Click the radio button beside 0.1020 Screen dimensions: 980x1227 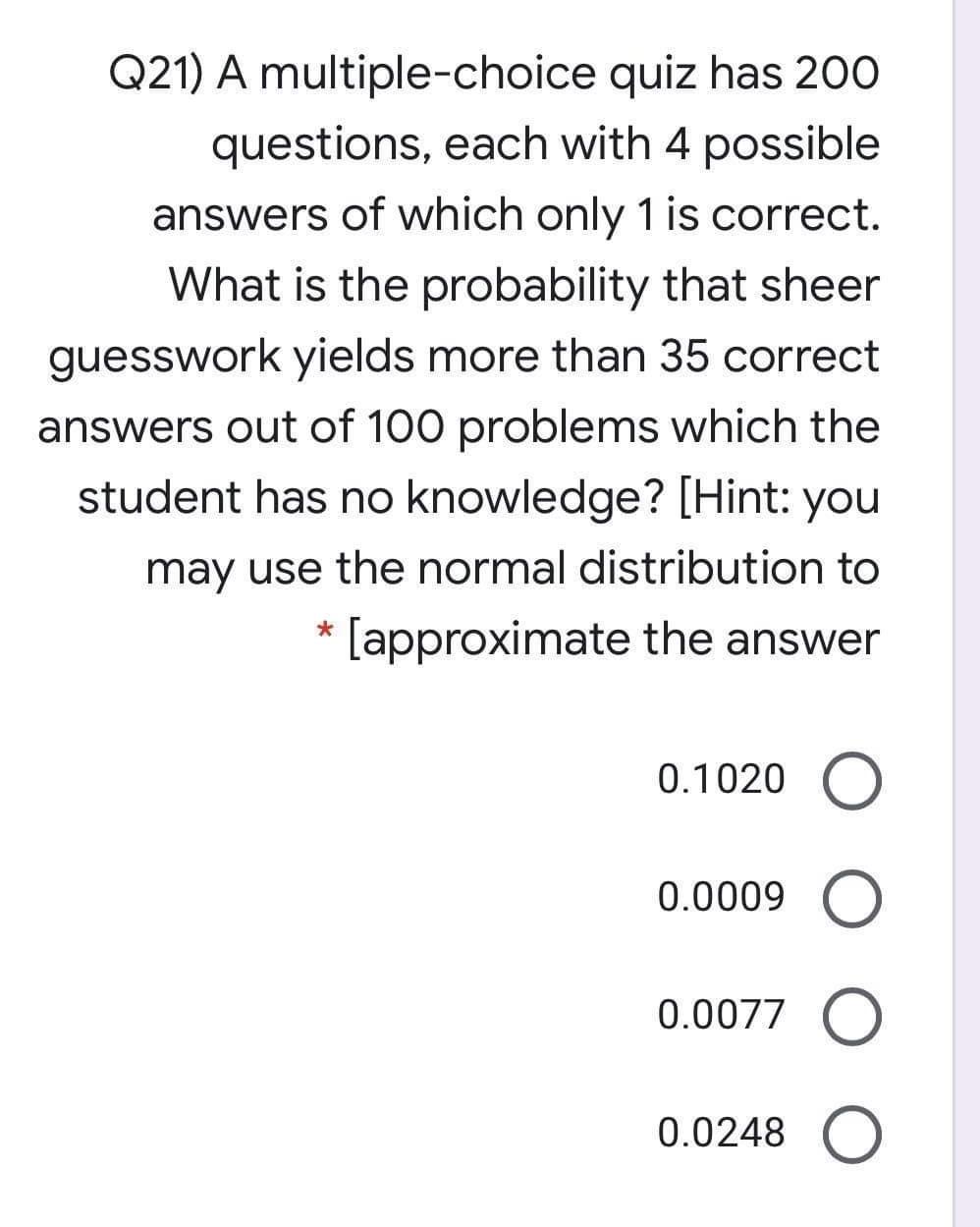853,781
